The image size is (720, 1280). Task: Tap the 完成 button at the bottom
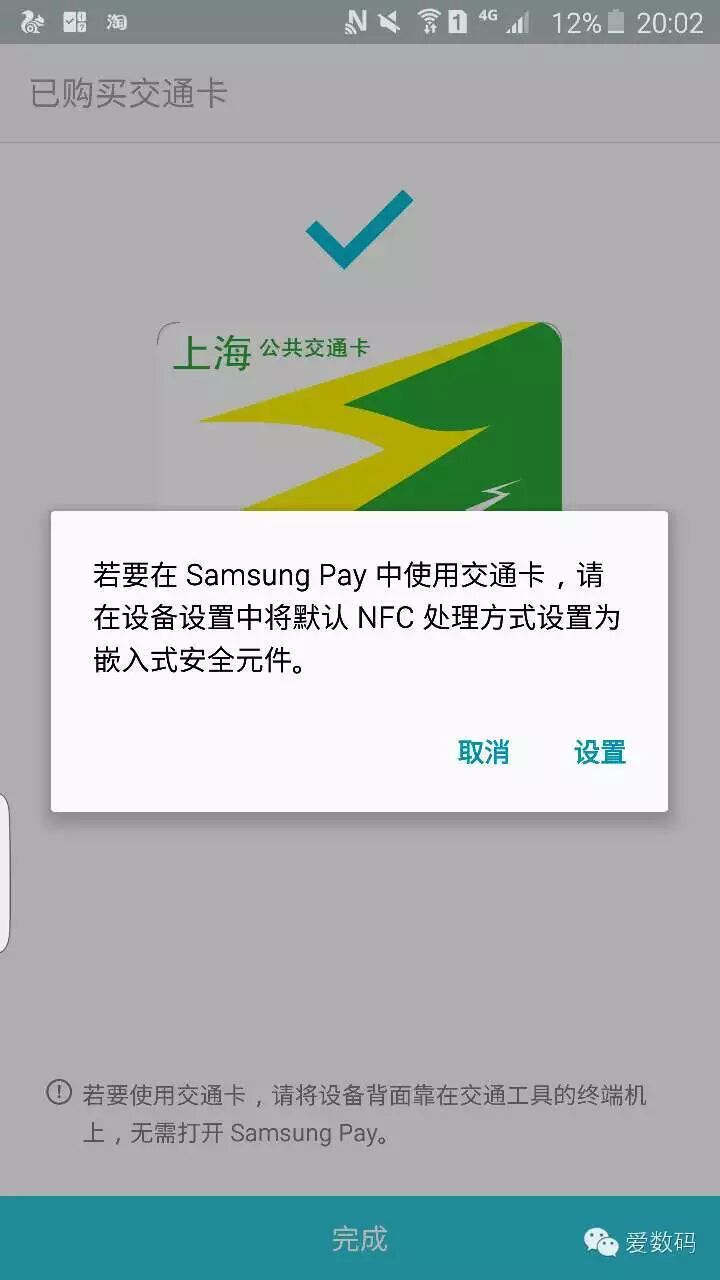pos(359,1239)
